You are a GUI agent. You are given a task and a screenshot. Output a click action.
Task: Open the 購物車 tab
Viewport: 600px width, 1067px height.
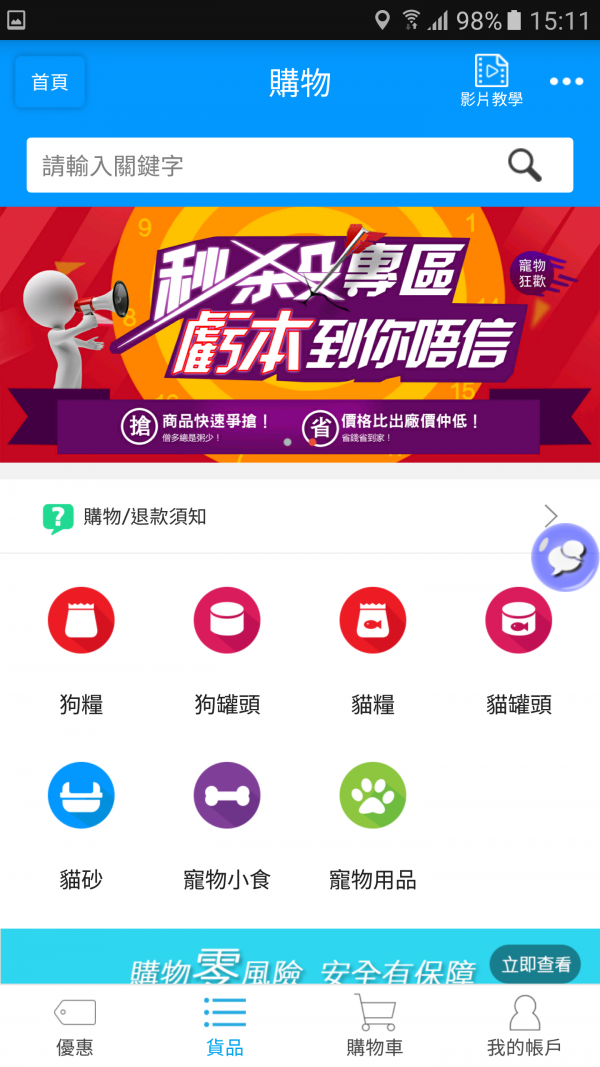(375, 1026)
